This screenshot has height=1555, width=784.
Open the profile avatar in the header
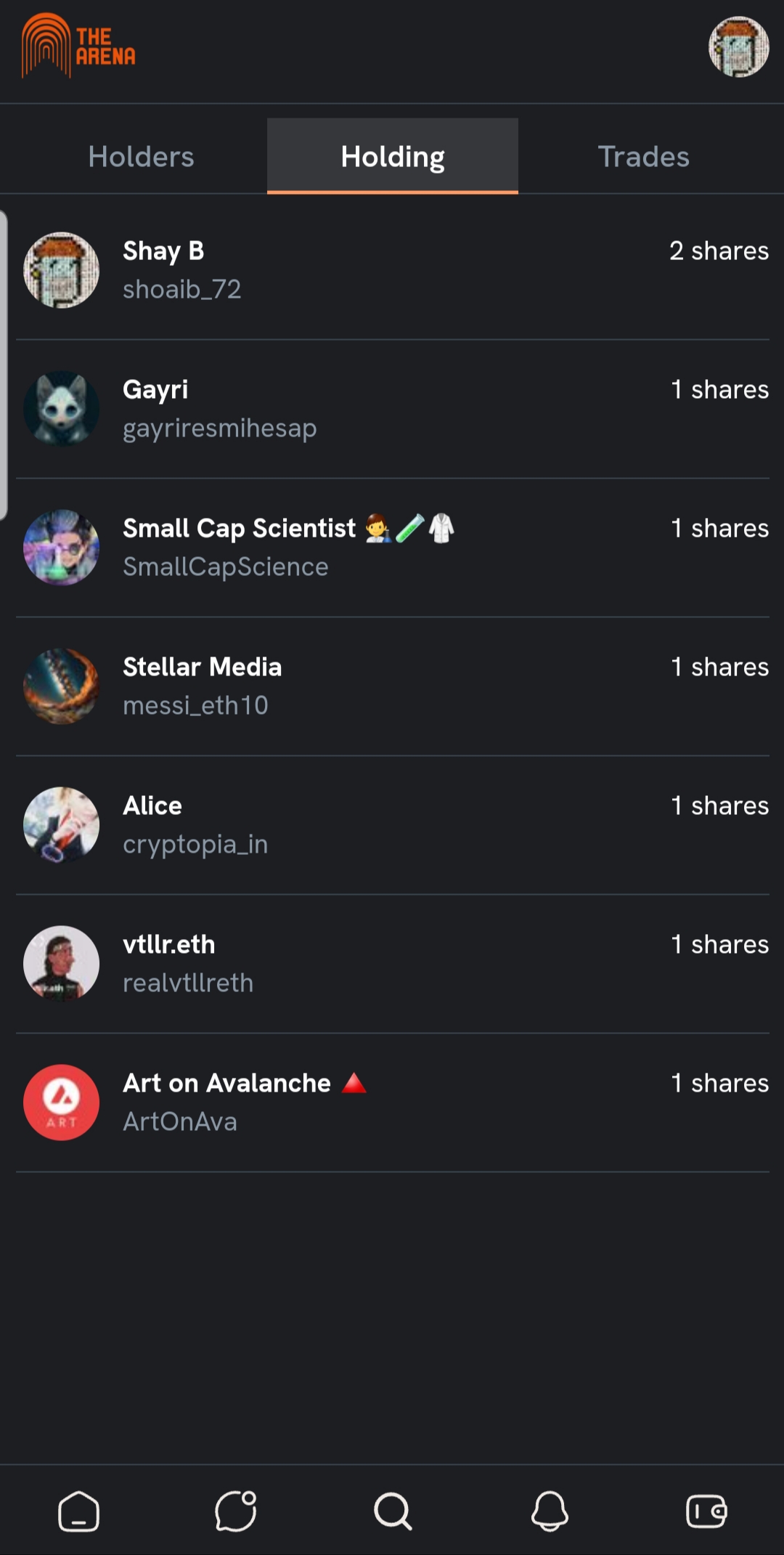pos(738,47)
